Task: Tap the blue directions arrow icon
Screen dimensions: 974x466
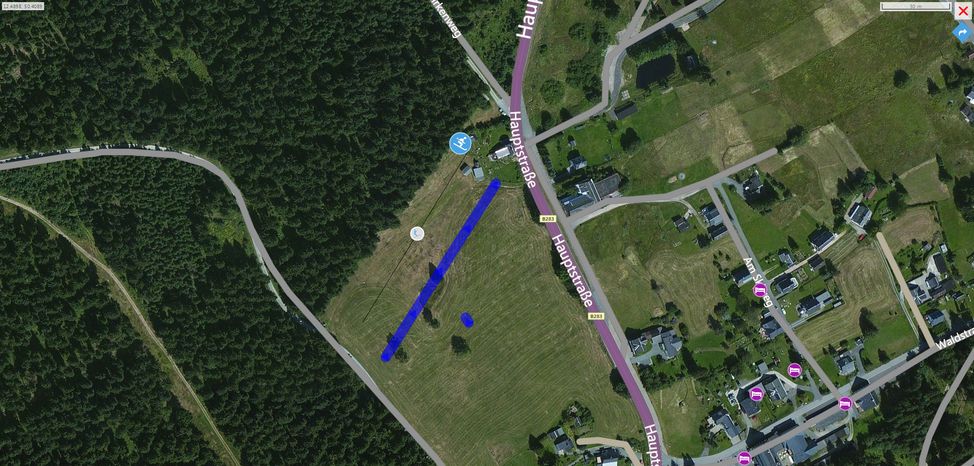Action: tap(963, 31)
